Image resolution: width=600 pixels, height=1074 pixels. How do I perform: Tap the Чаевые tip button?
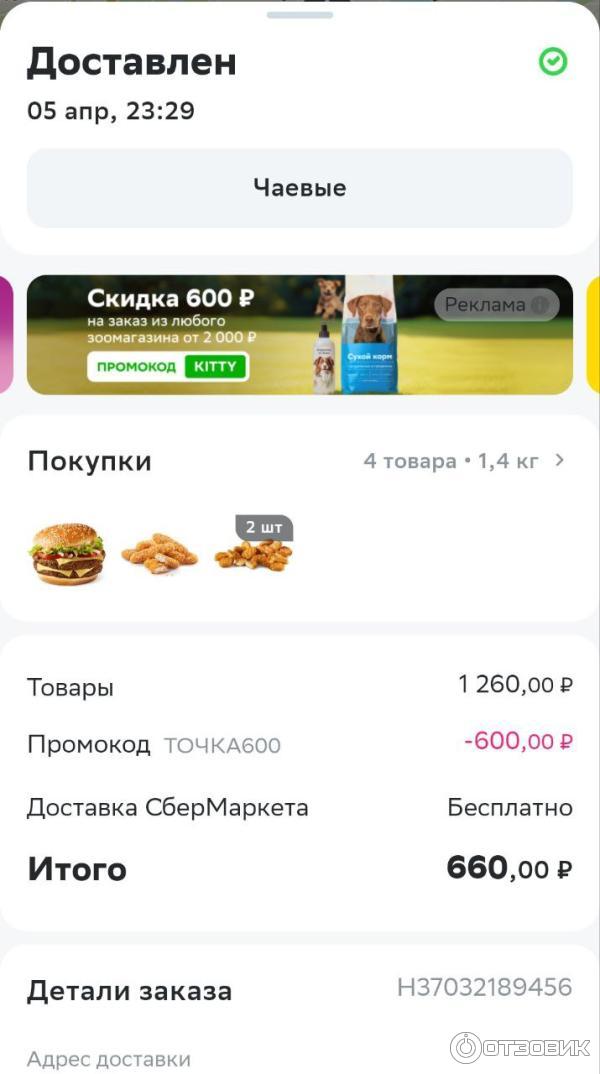pos(299,188)
